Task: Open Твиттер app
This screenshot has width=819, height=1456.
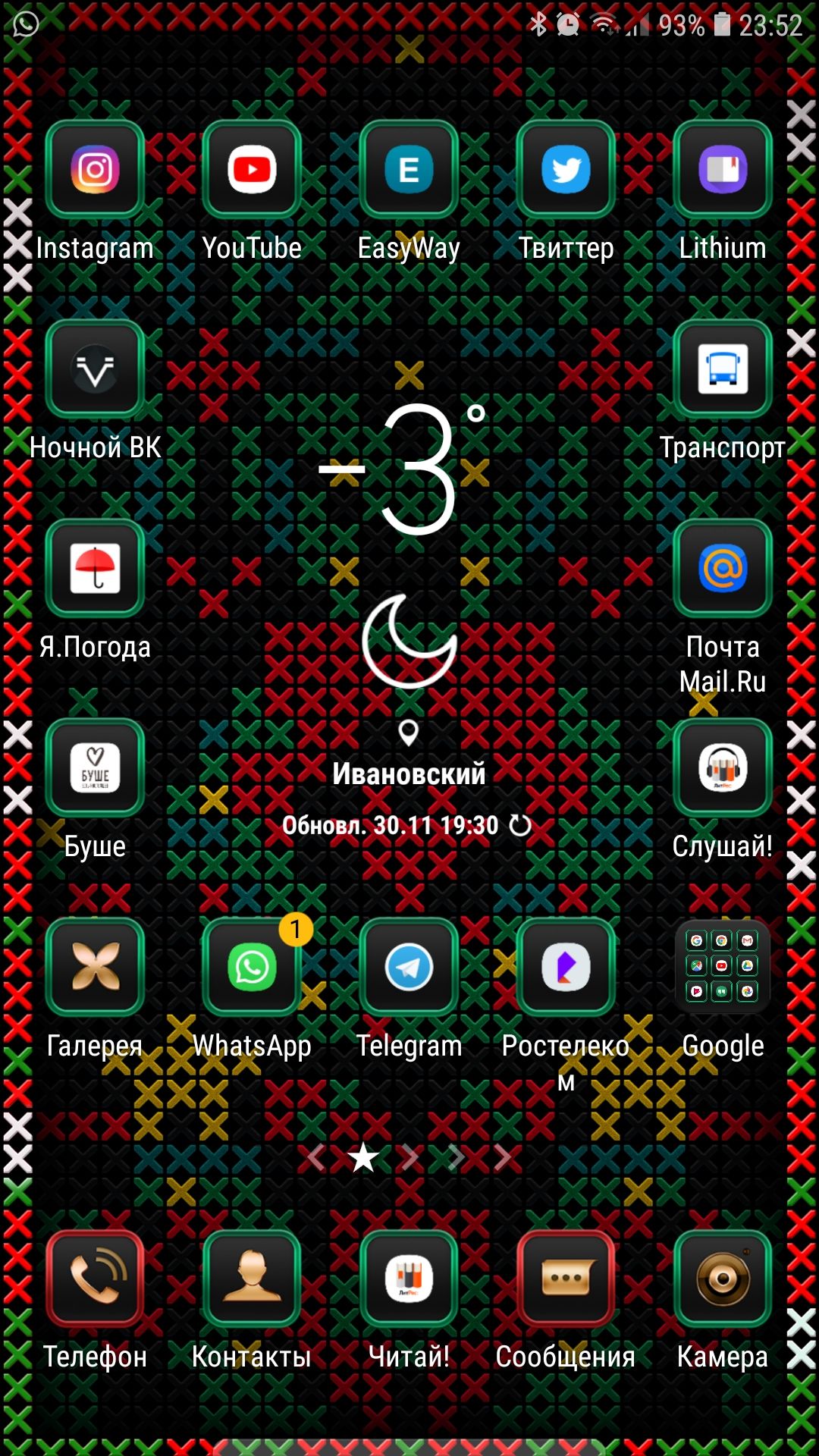Action: point(566,170)
